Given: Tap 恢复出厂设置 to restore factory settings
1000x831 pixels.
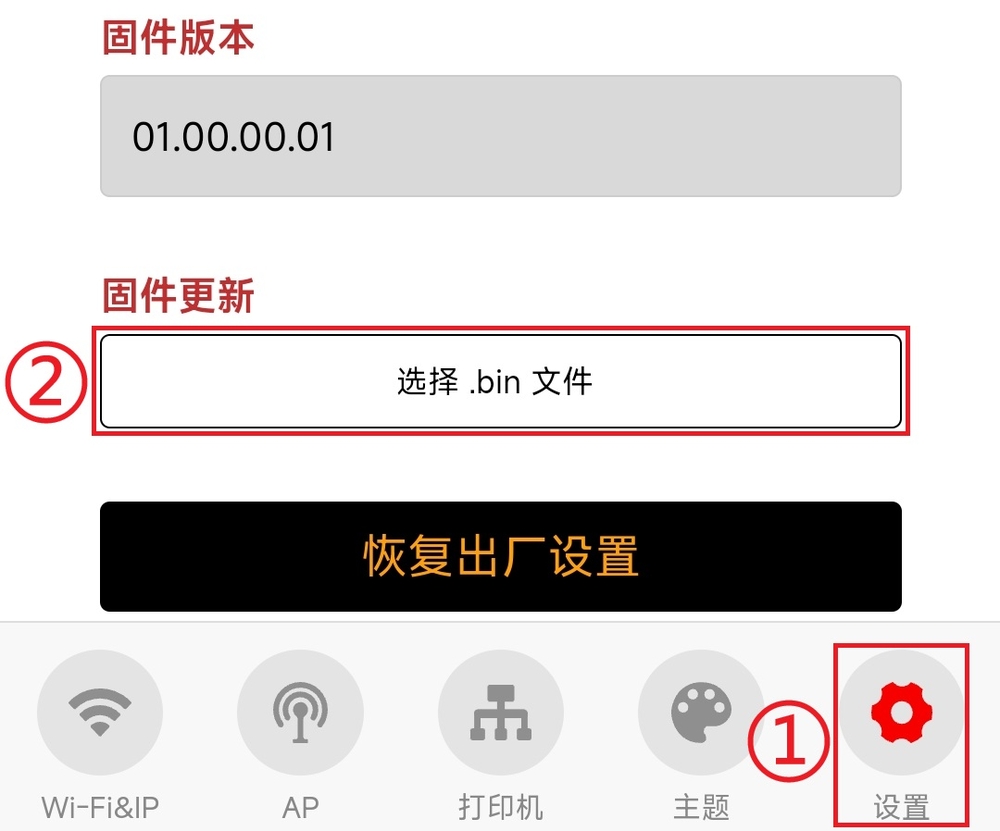Looking at the screenshot, I should pyautogui.click(x=500, y=556).
